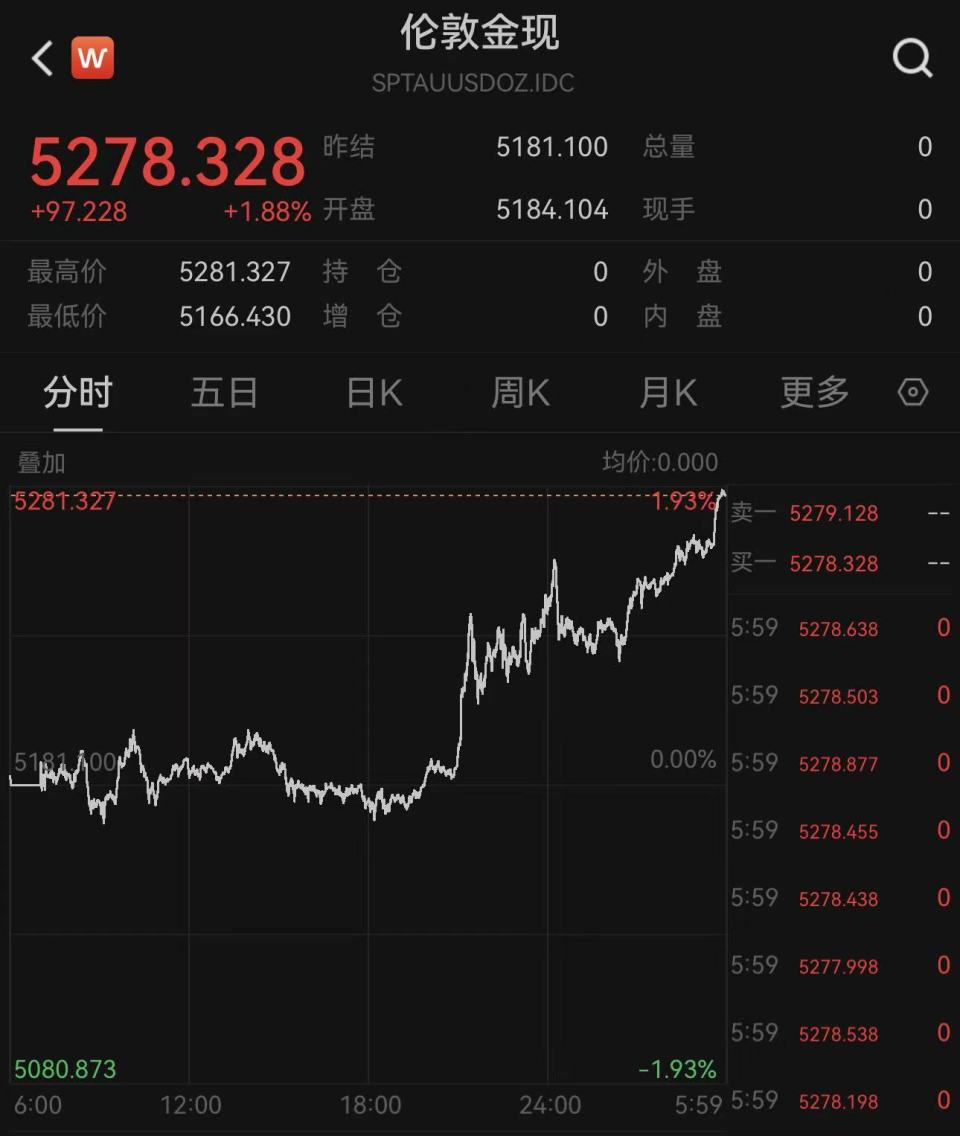Screen dimensions: 960x1136
Task: Open the search magnifier icon
Action: pyautogui.click(x=913, y=57)
